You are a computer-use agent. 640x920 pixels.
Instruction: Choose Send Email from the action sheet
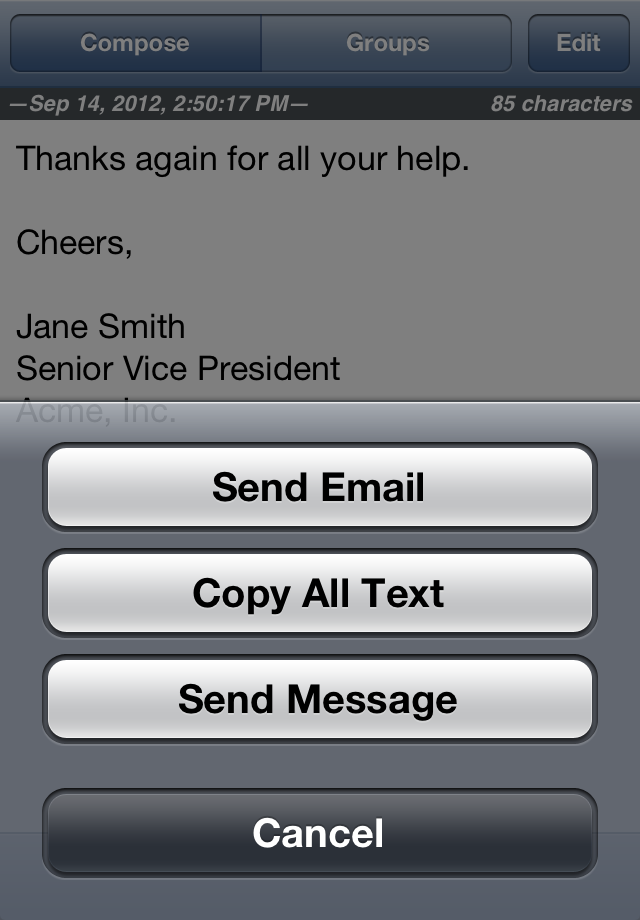click(319, 488)
